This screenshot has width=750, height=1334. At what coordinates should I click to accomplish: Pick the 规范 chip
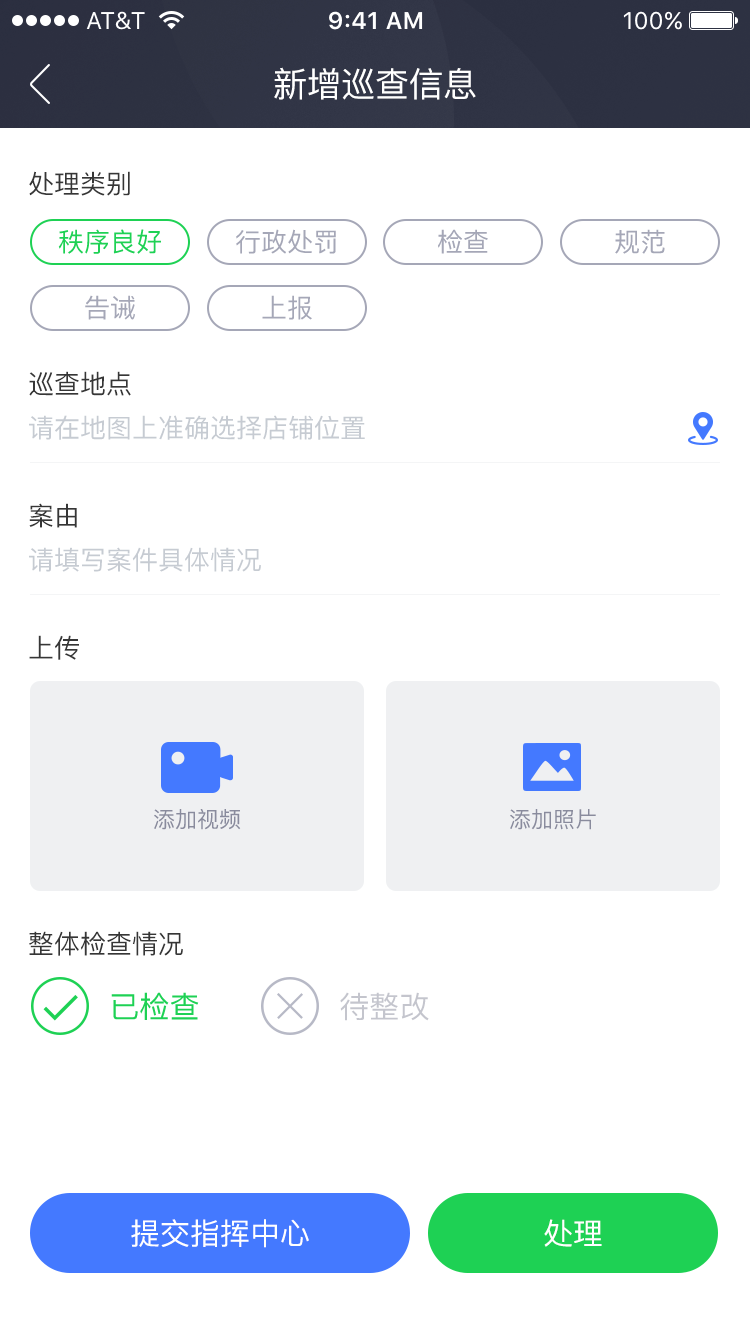click(x=640, y=242)
